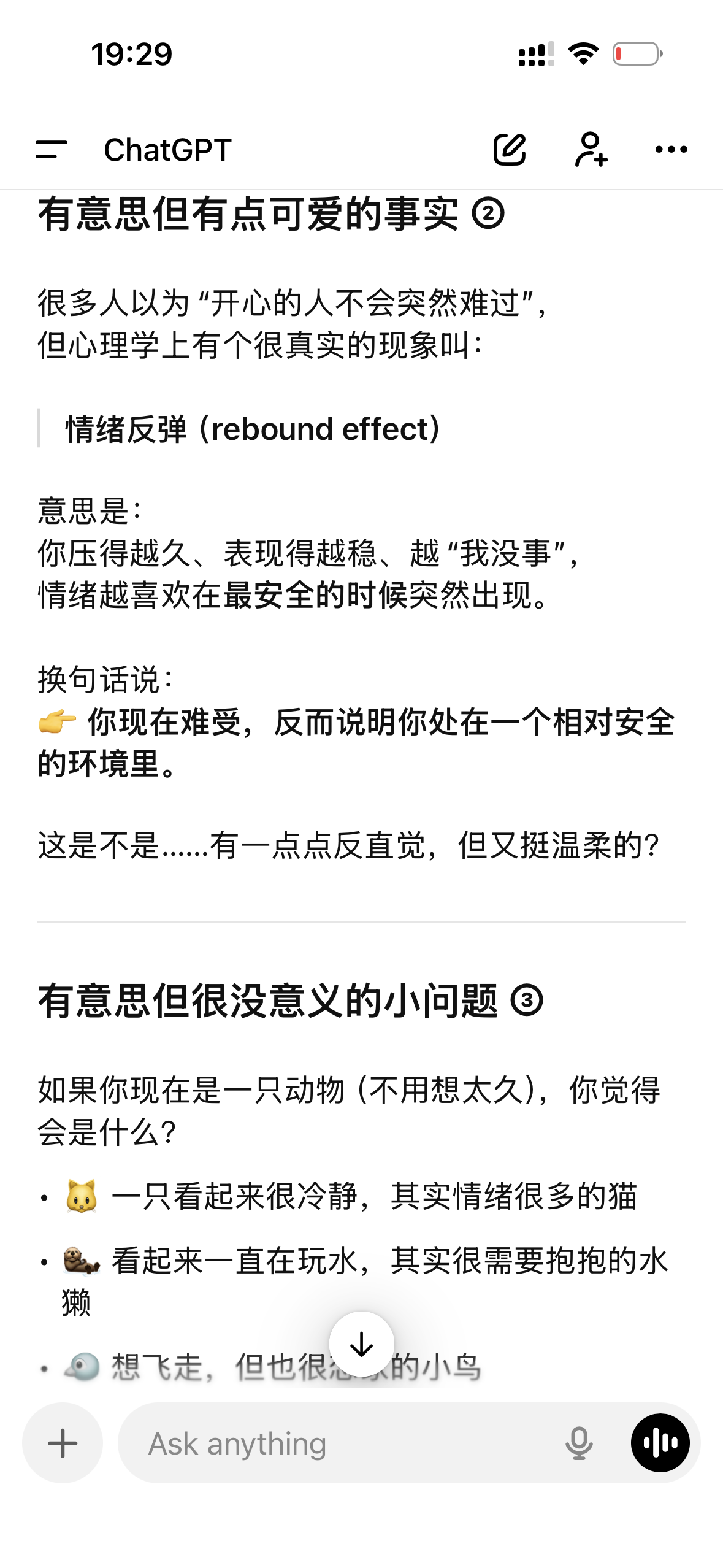This screenshot has height=1568, width=723.
Task: Focus the Ask anything text field
Action: point(343,1443)
